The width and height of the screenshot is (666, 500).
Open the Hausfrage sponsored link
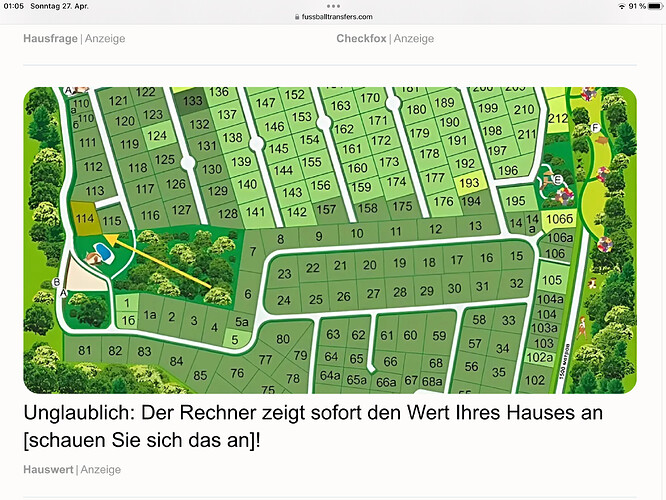50,39
